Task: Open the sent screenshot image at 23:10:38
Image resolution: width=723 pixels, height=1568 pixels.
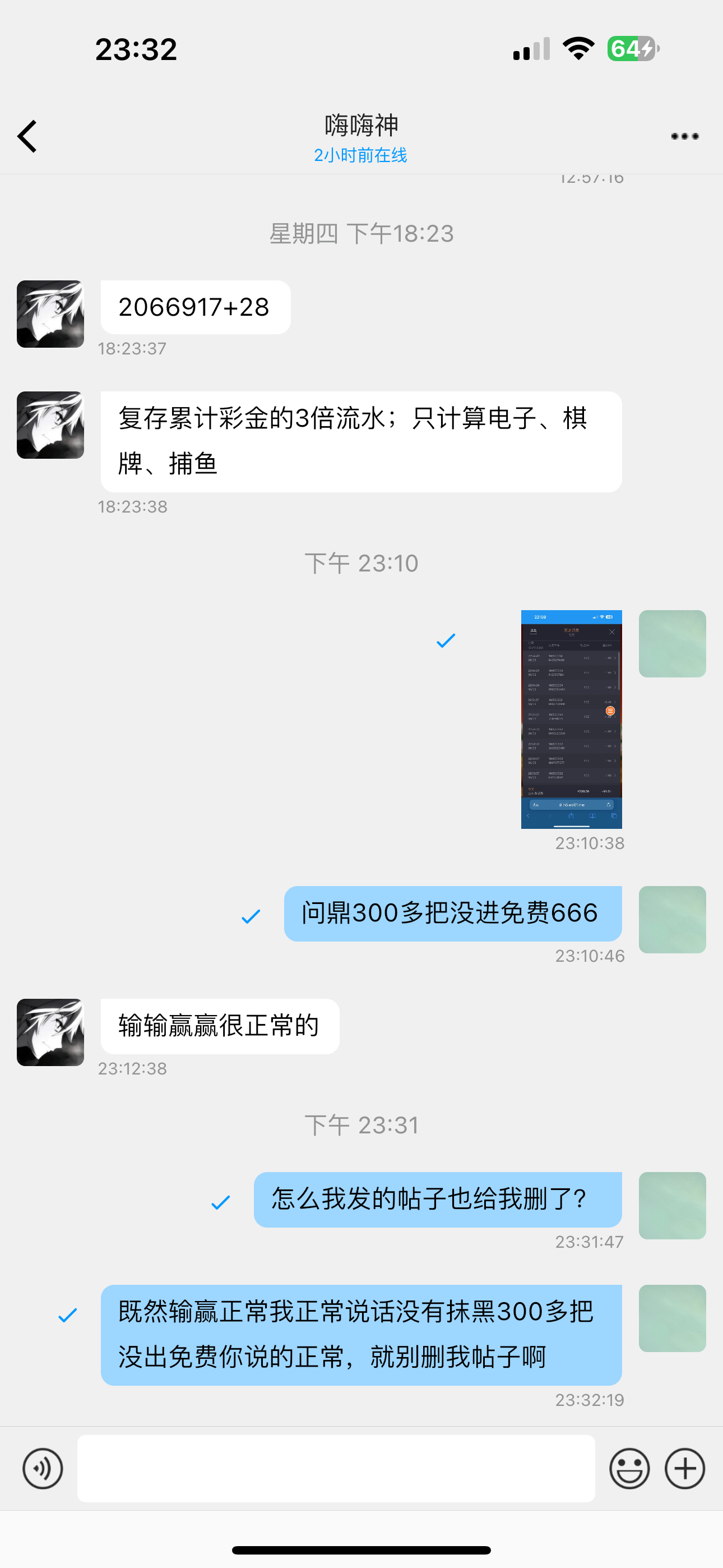Action: tap(571, 719)
